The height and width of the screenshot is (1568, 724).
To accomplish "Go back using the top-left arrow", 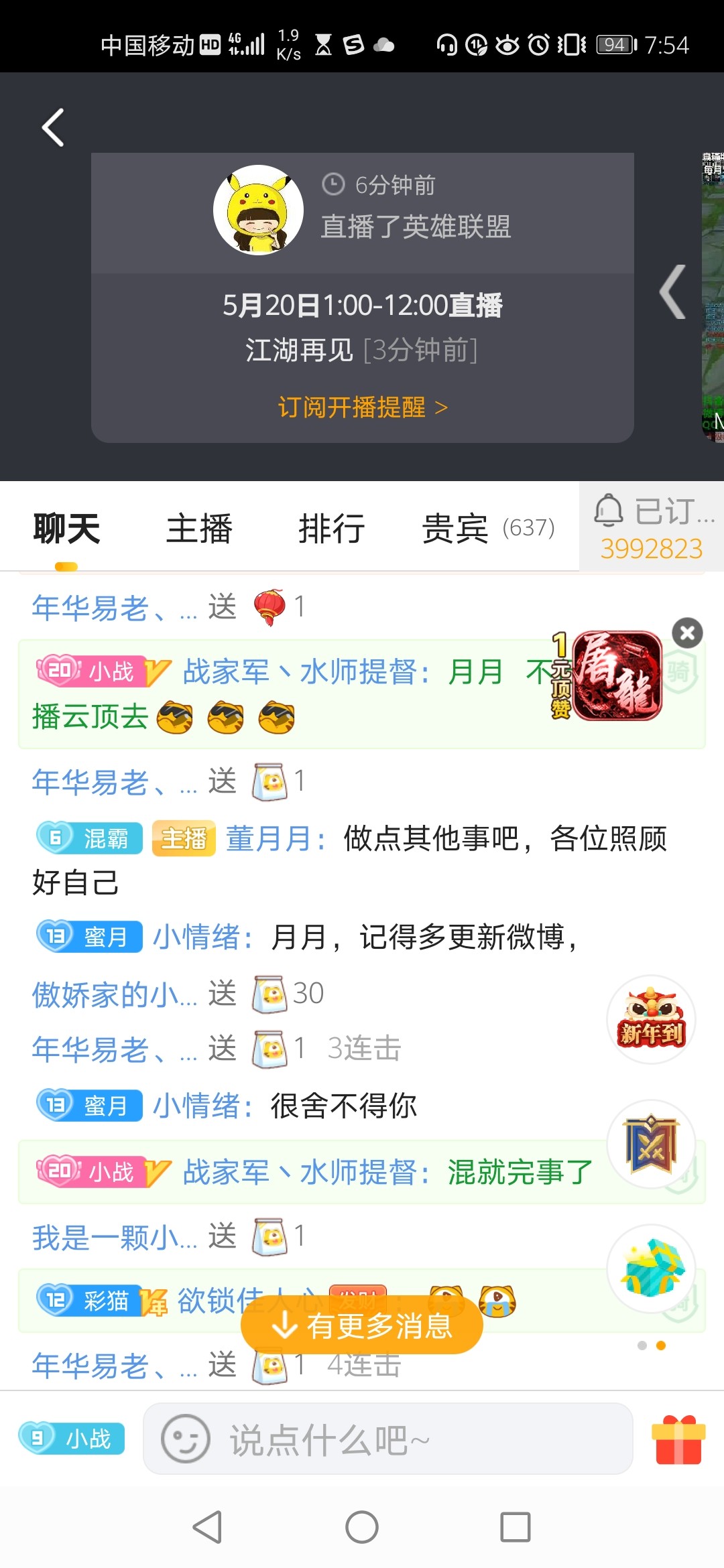I will [x=53, y=127].
